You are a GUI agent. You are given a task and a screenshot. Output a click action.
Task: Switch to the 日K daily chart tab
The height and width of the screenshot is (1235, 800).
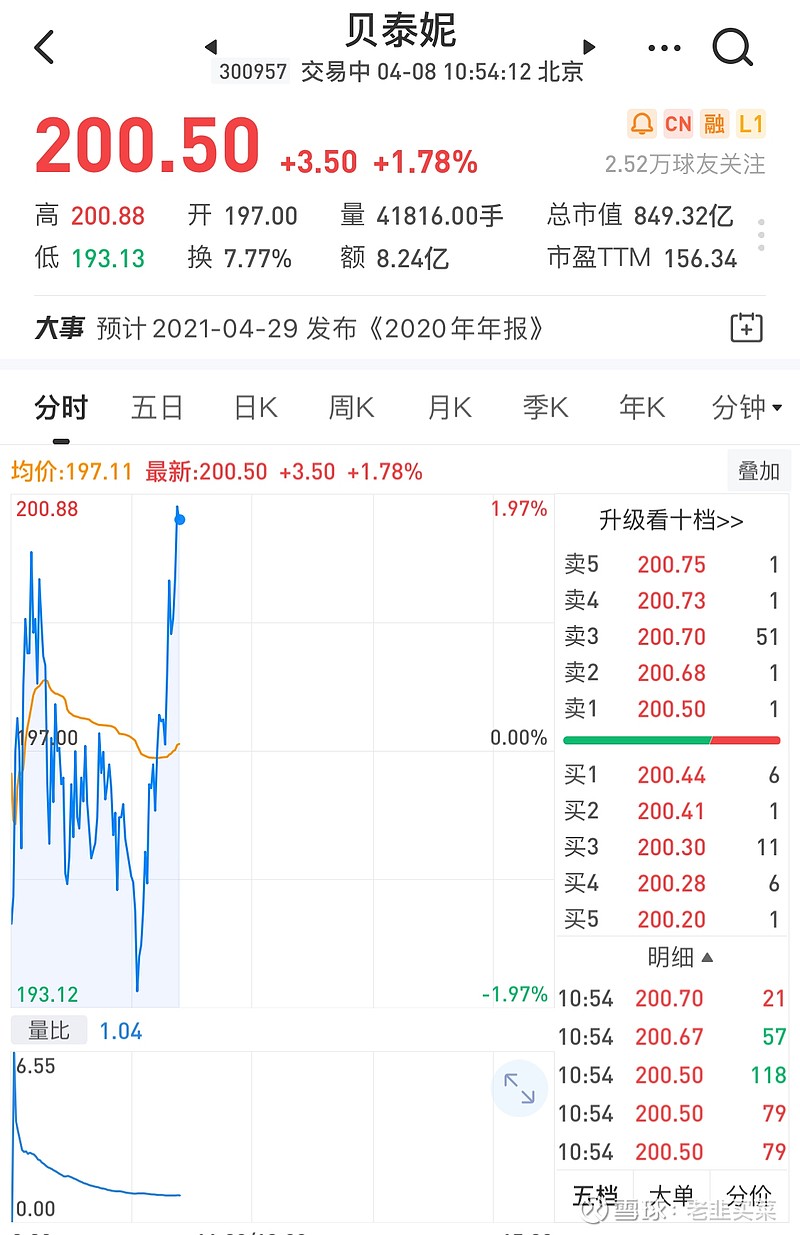tap(254, 407)
